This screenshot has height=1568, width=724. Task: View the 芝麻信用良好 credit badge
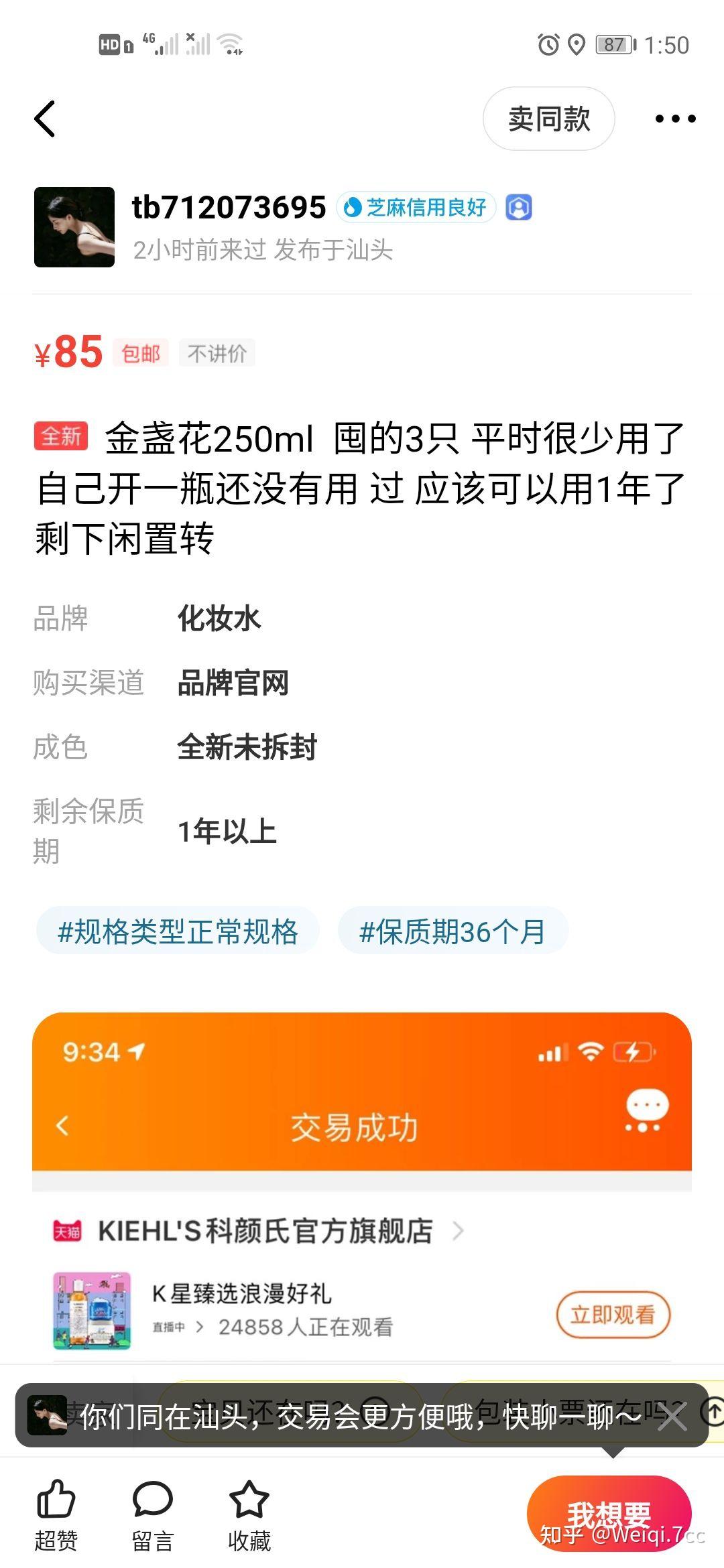[x=416, y=208]
